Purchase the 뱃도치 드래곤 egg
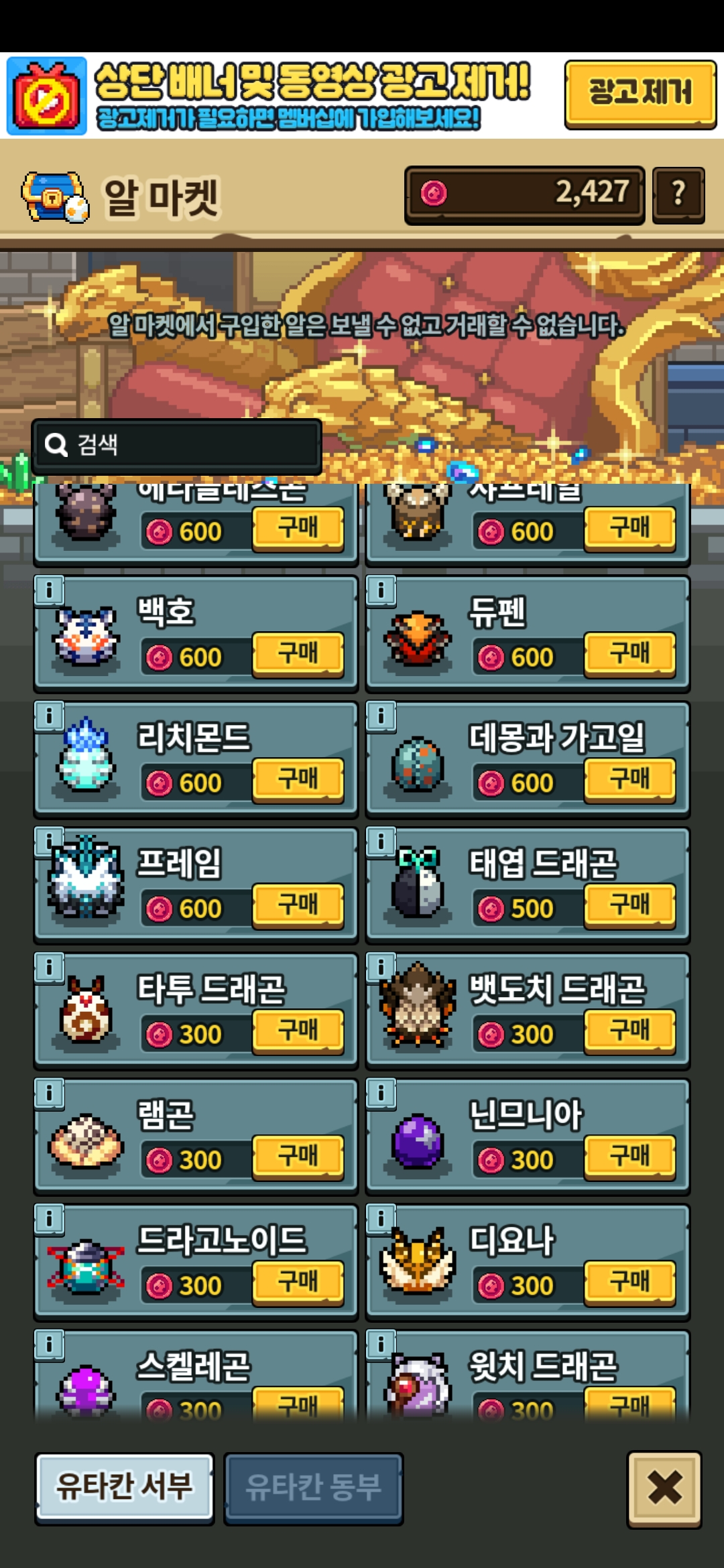Image resolution: width=724 pixels, height=1568 pixels. [x=629, y=1031]
